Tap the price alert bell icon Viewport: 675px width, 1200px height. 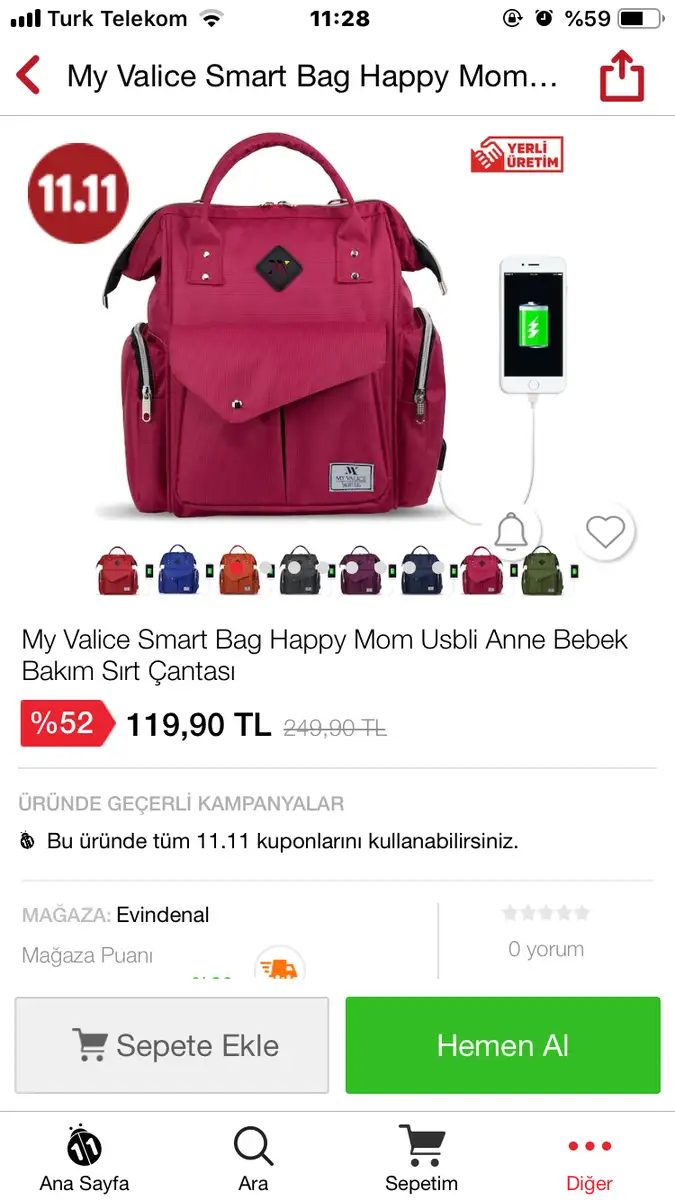pyautogui.click(x=512, y=531)
